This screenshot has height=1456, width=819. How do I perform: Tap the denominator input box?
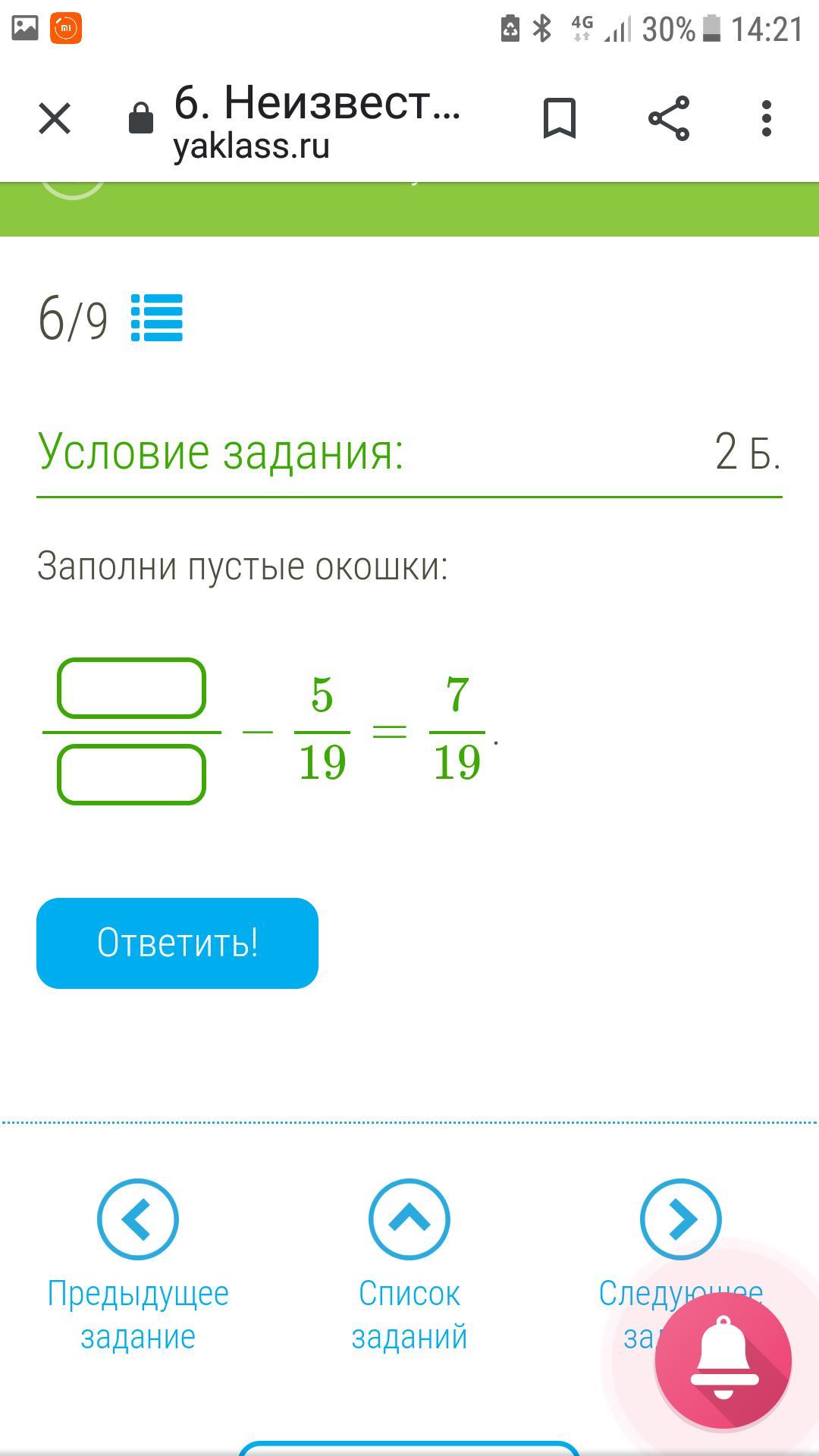click(131, 774)
